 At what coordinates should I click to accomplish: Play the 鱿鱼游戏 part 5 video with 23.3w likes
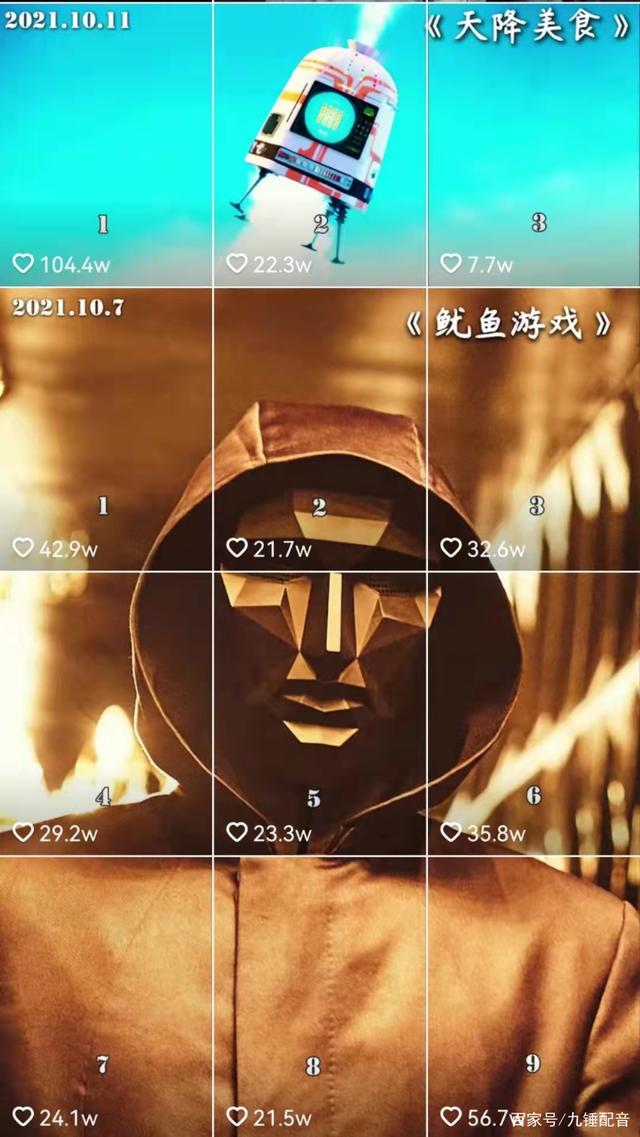click(x=319, y=714)
